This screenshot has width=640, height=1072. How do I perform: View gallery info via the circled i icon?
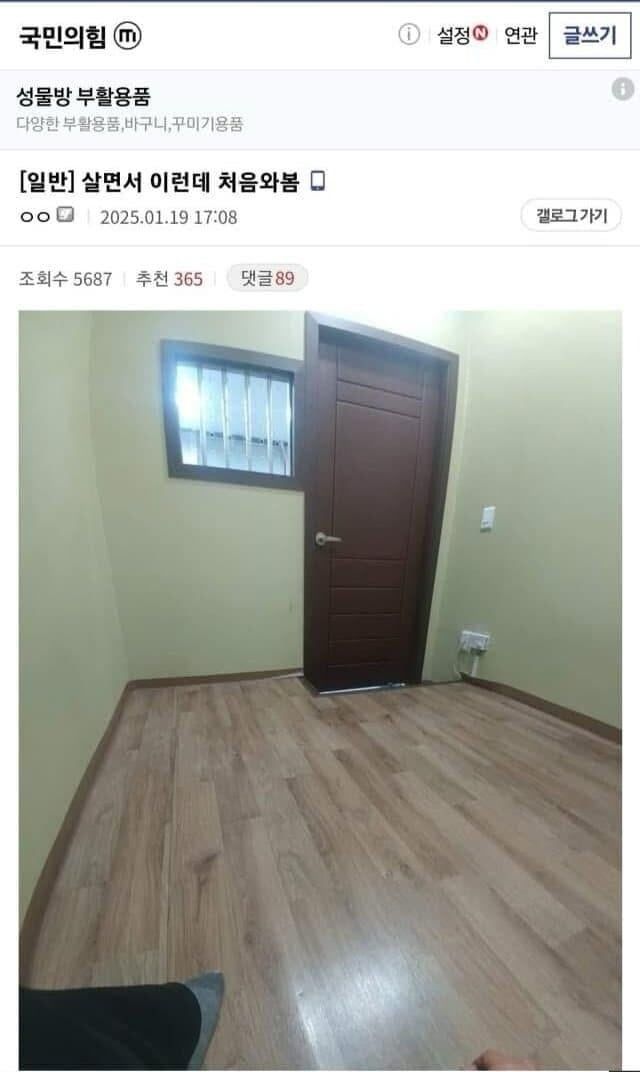tap(409, 35)
